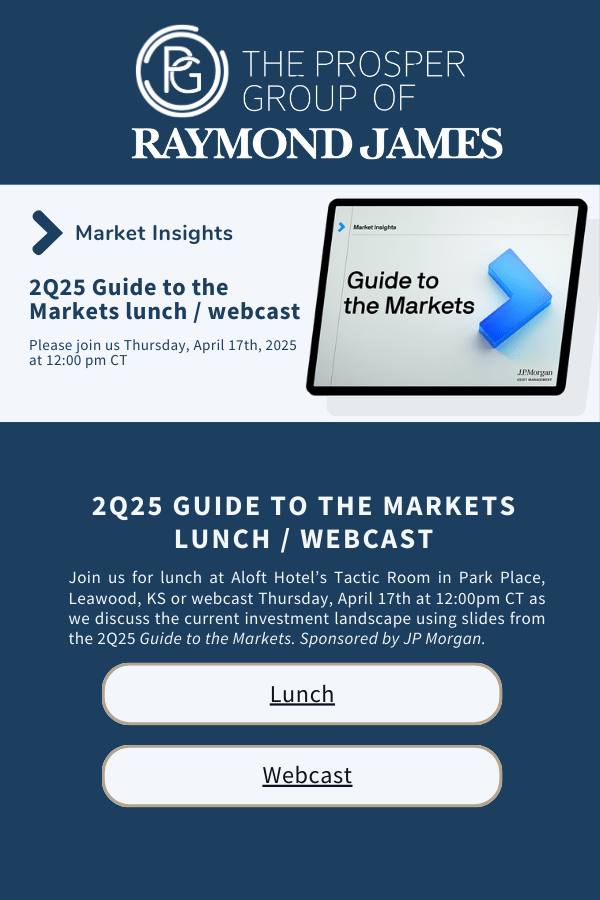Image resolution: width=600 pixels, height=900 pixels.
Task: Open the Webcast registration button
Action: (301, 776)
